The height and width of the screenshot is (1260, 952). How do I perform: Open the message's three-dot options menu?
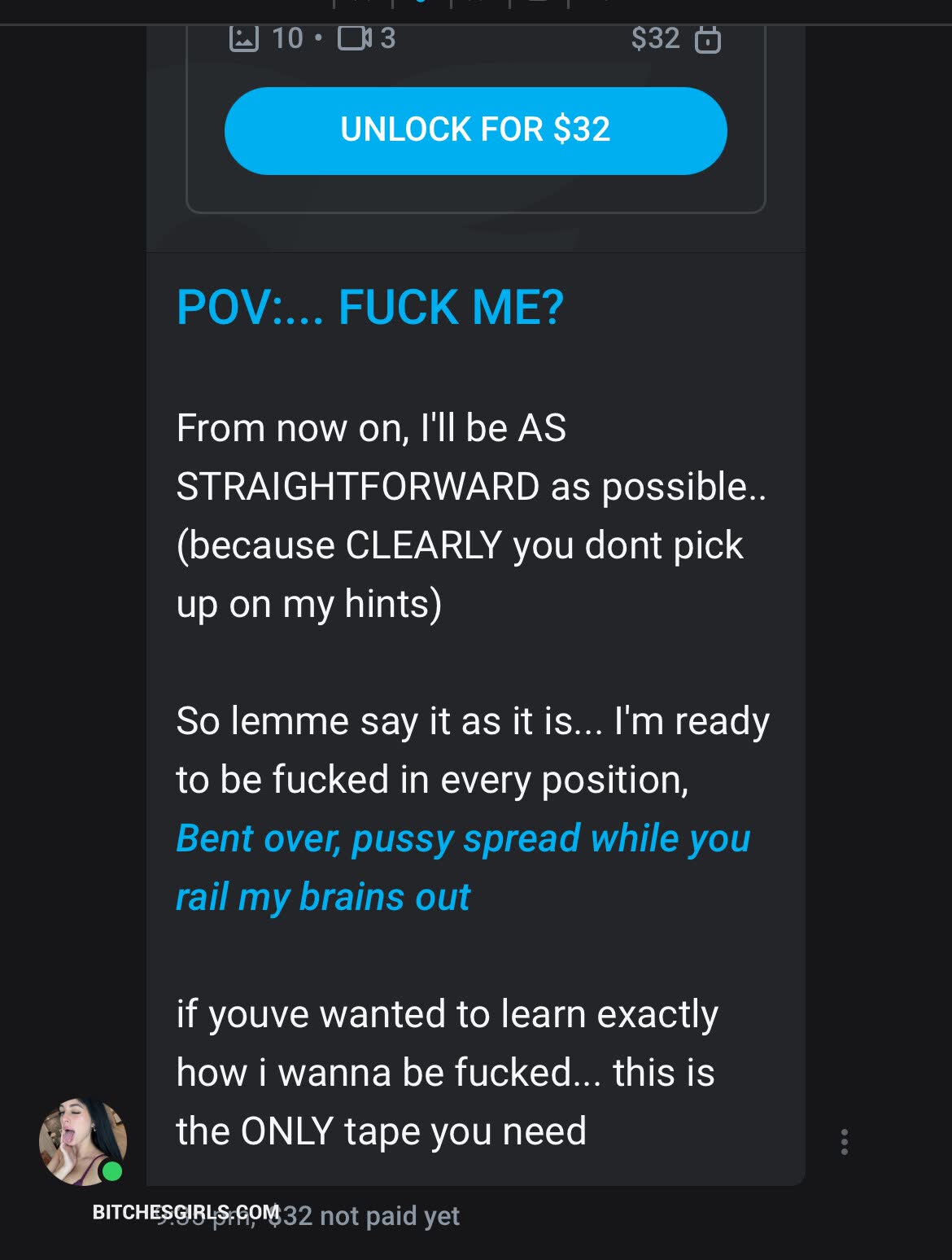845,1141
